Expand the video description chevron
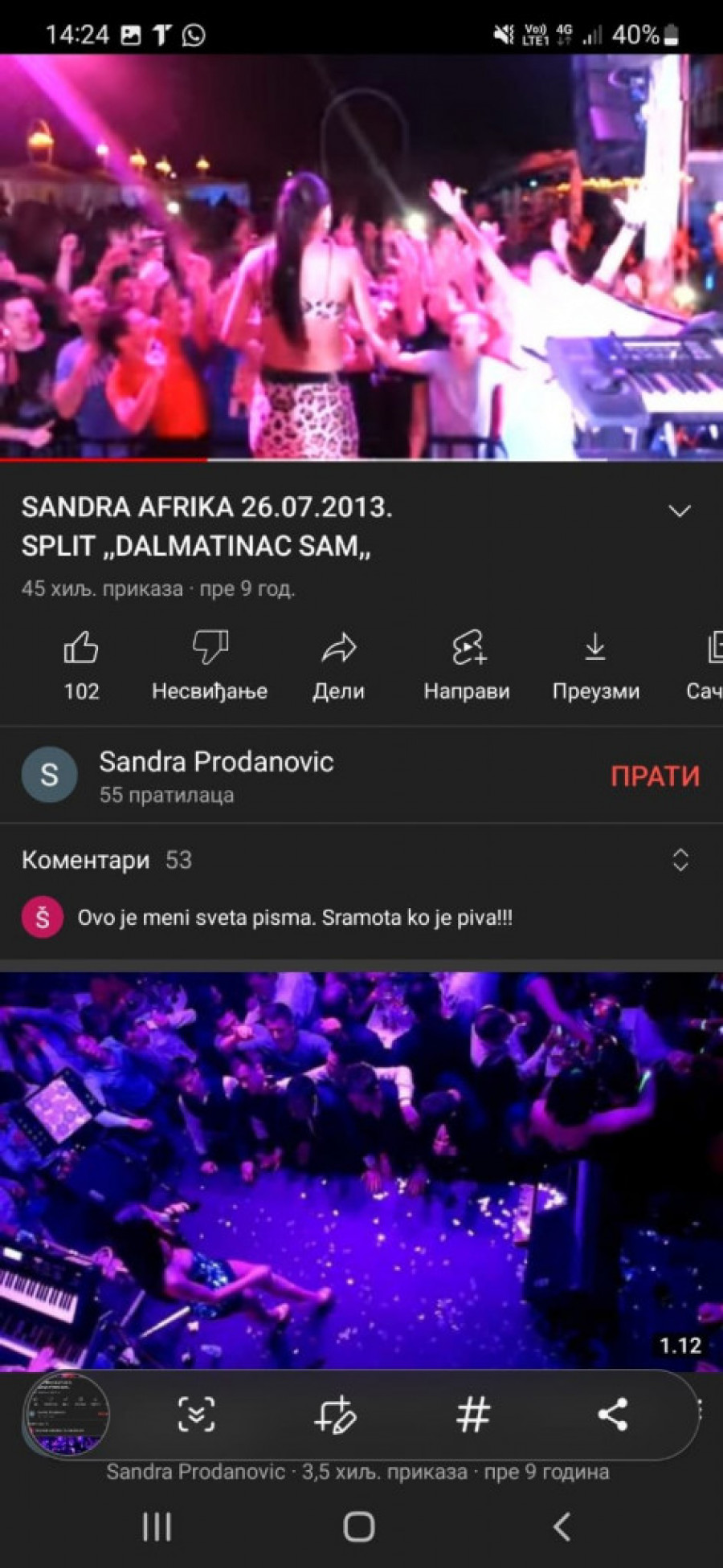Image resolution: width=723 pixels, height=1568 pixels. 680,511
